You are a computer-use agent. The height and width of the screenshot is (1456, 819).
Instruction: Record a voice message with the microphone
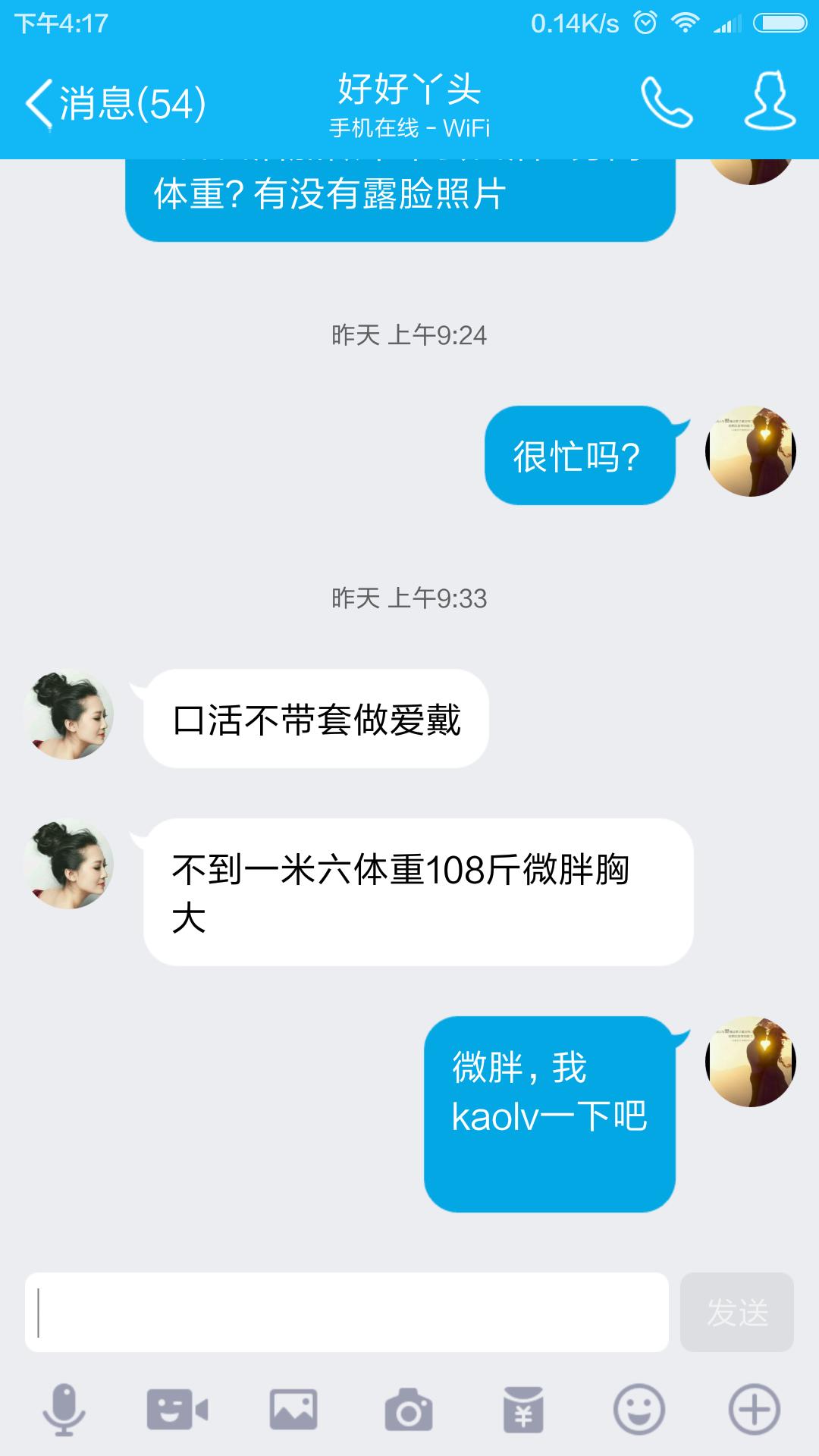64,1410
